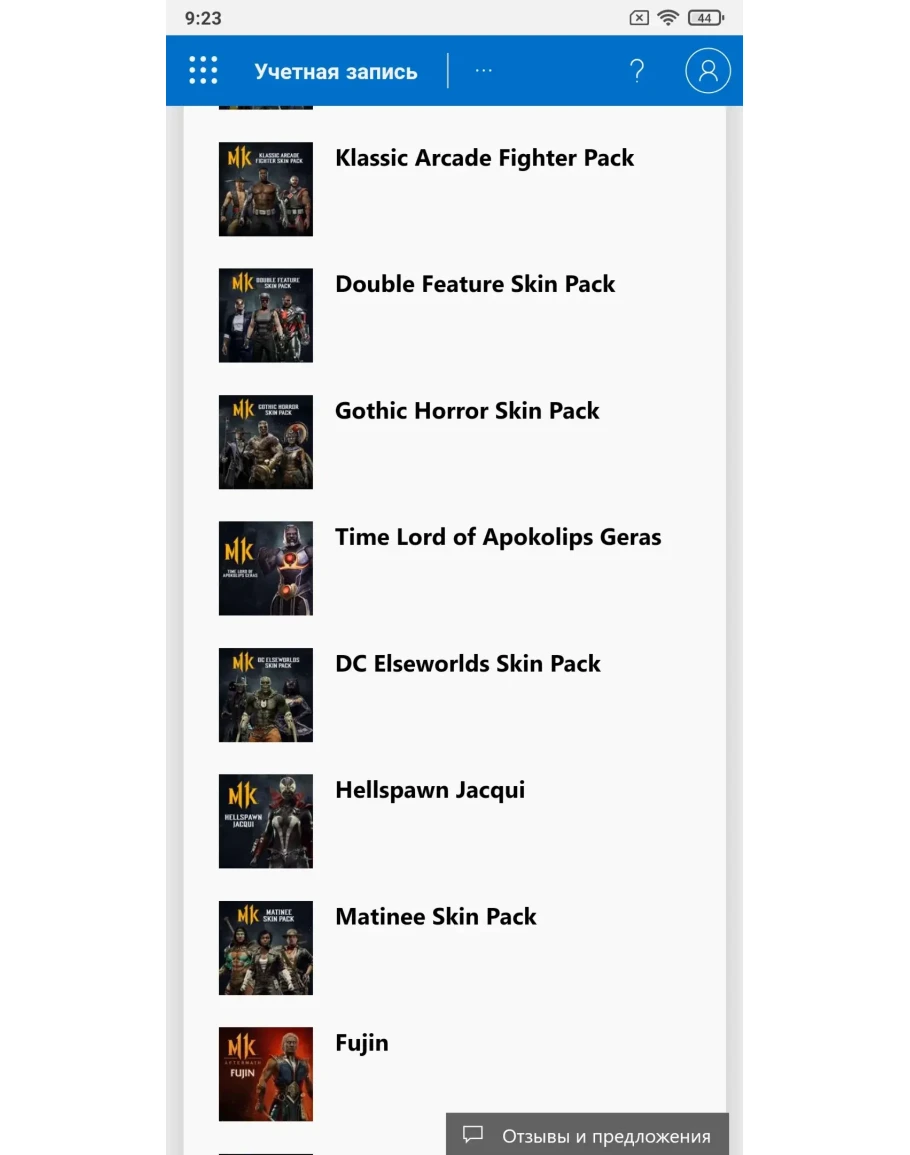The height and width of the screenshot is (1155, 910).
Task: View Time Lord of Apokolips Geras
Action: [x=498, y=537]
